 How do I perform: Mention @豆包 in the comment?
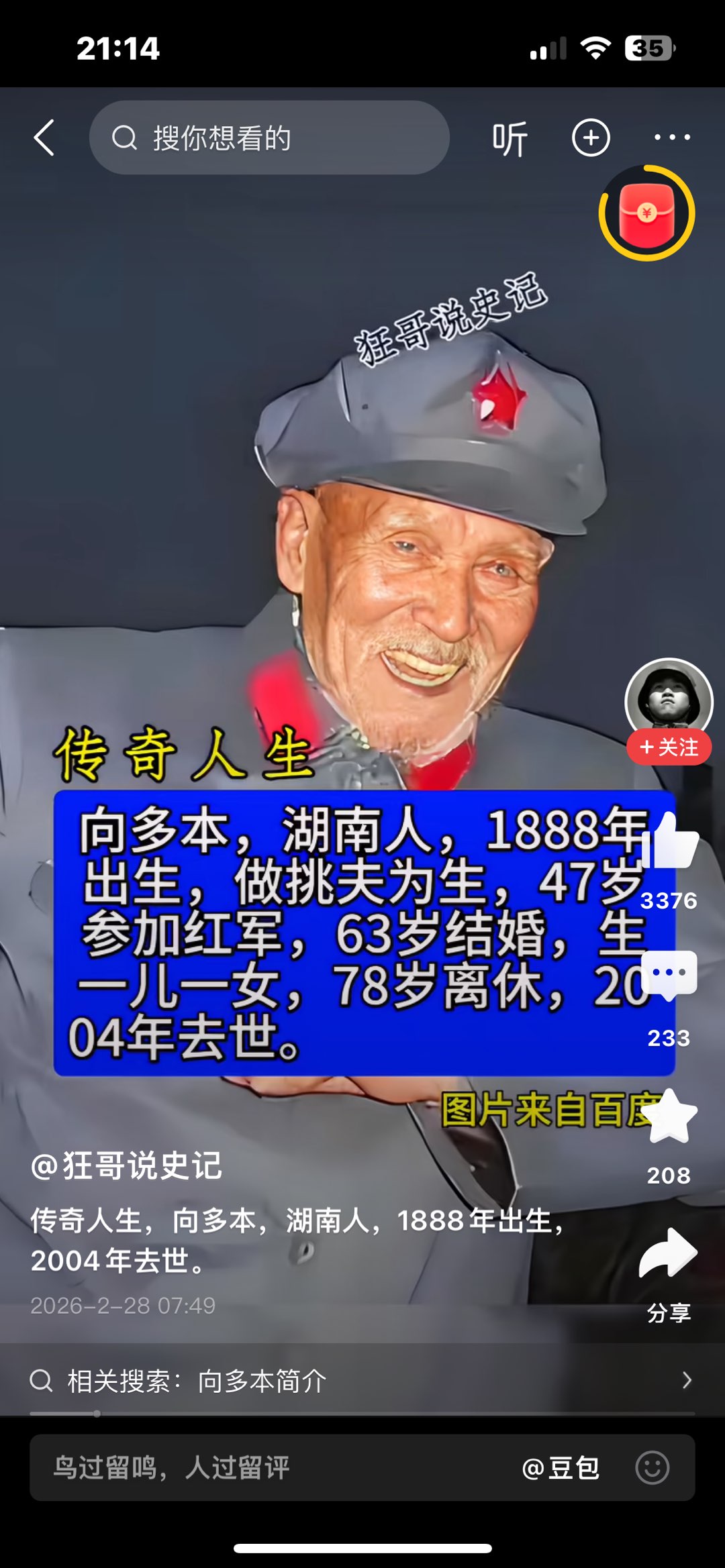coord(561,1468)
